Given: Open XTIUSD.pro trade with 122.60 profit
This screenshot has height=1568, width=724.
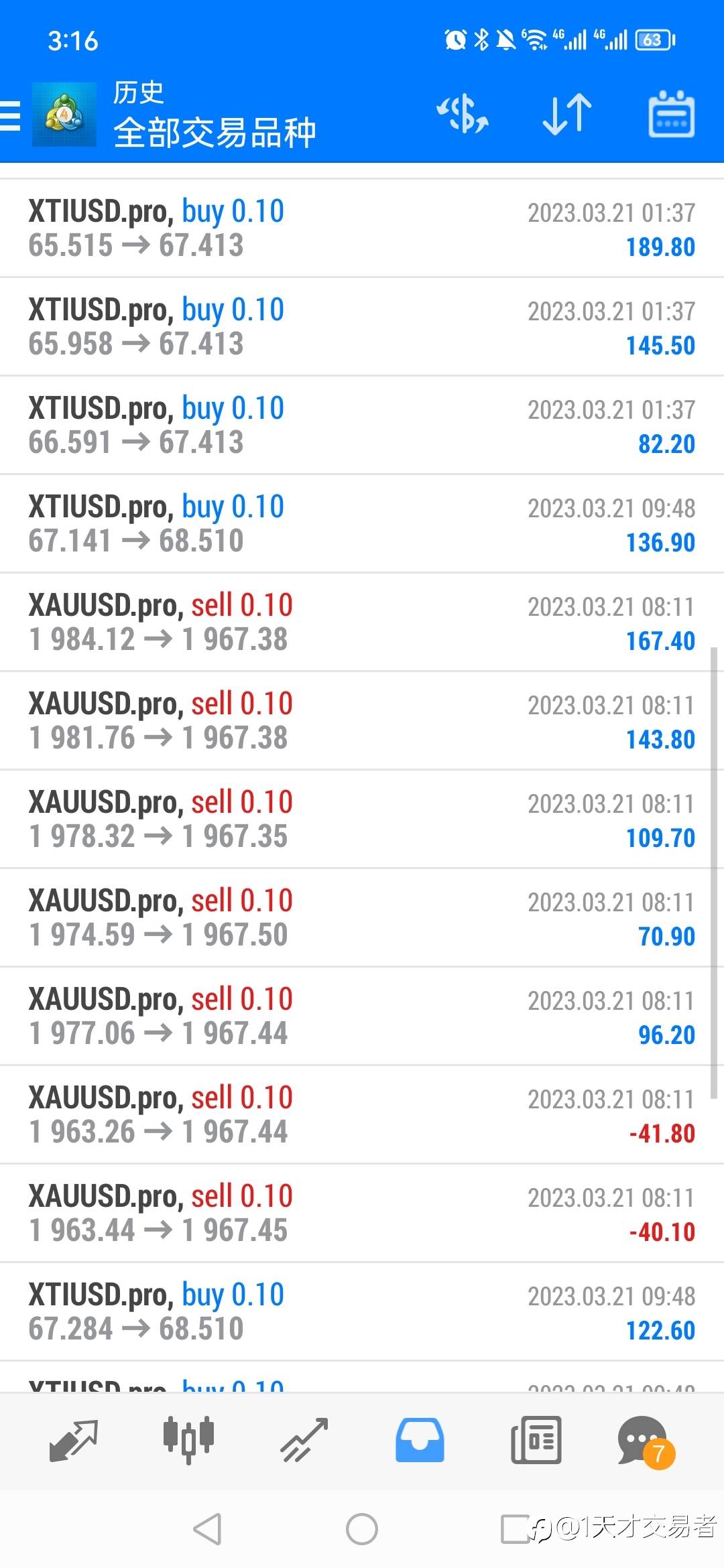Looking at the screenshot, I should pyautogui.click(x=362, y=1311).
